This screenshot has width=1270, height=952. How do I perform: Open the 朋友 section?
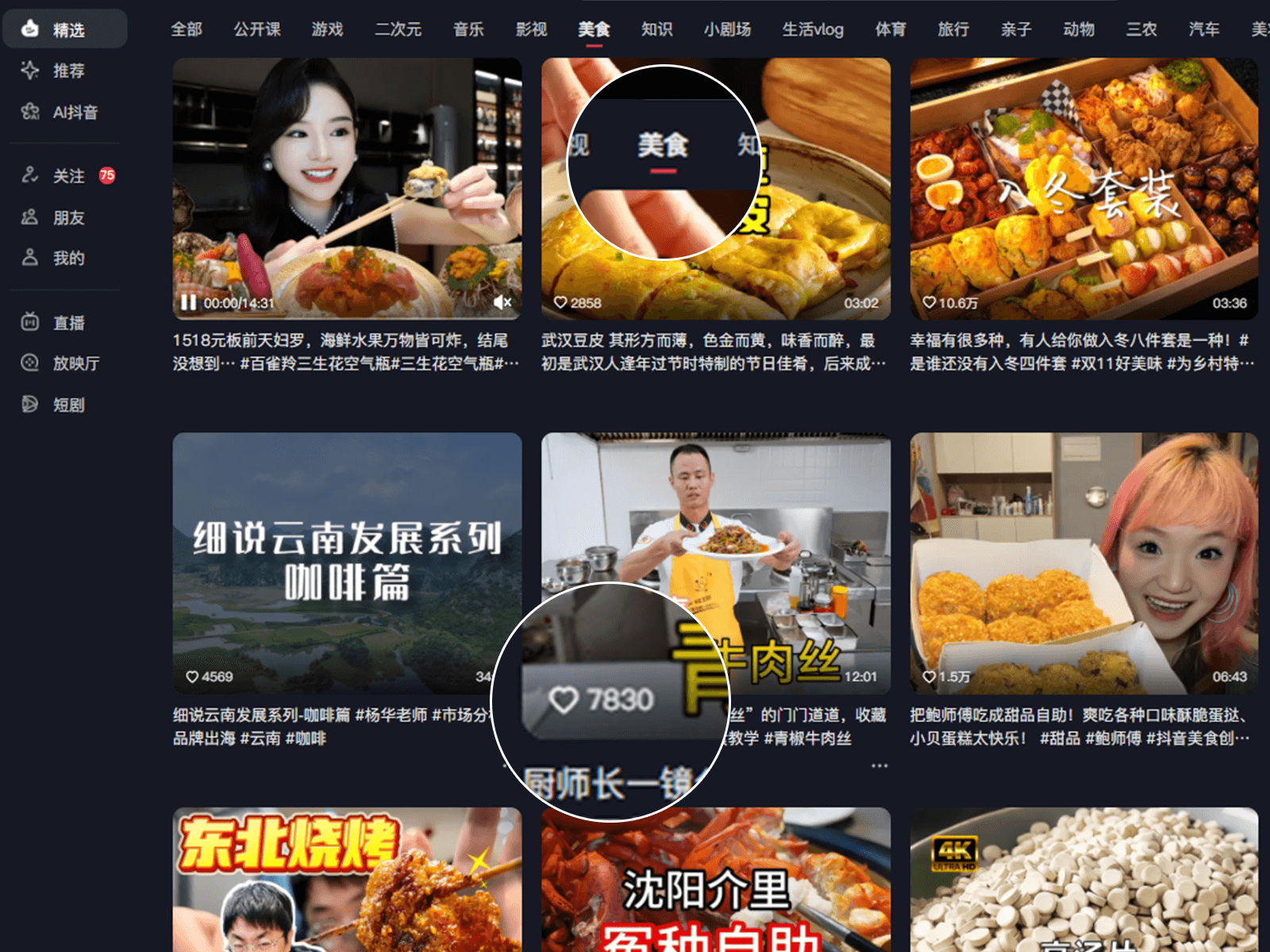coord(67,217)
